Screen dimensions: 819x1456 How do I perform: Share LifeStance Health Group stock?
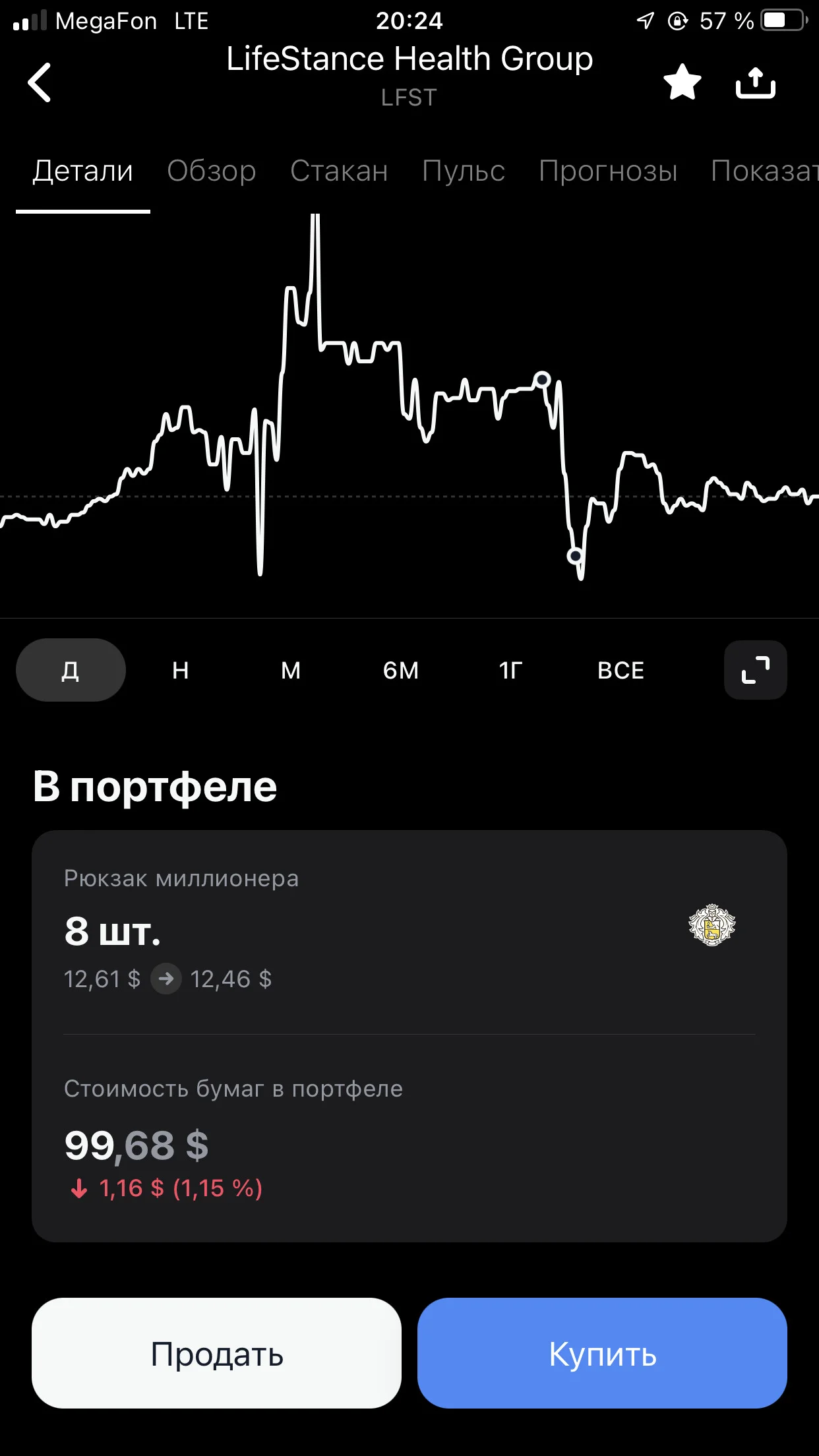tap(756, 82)
